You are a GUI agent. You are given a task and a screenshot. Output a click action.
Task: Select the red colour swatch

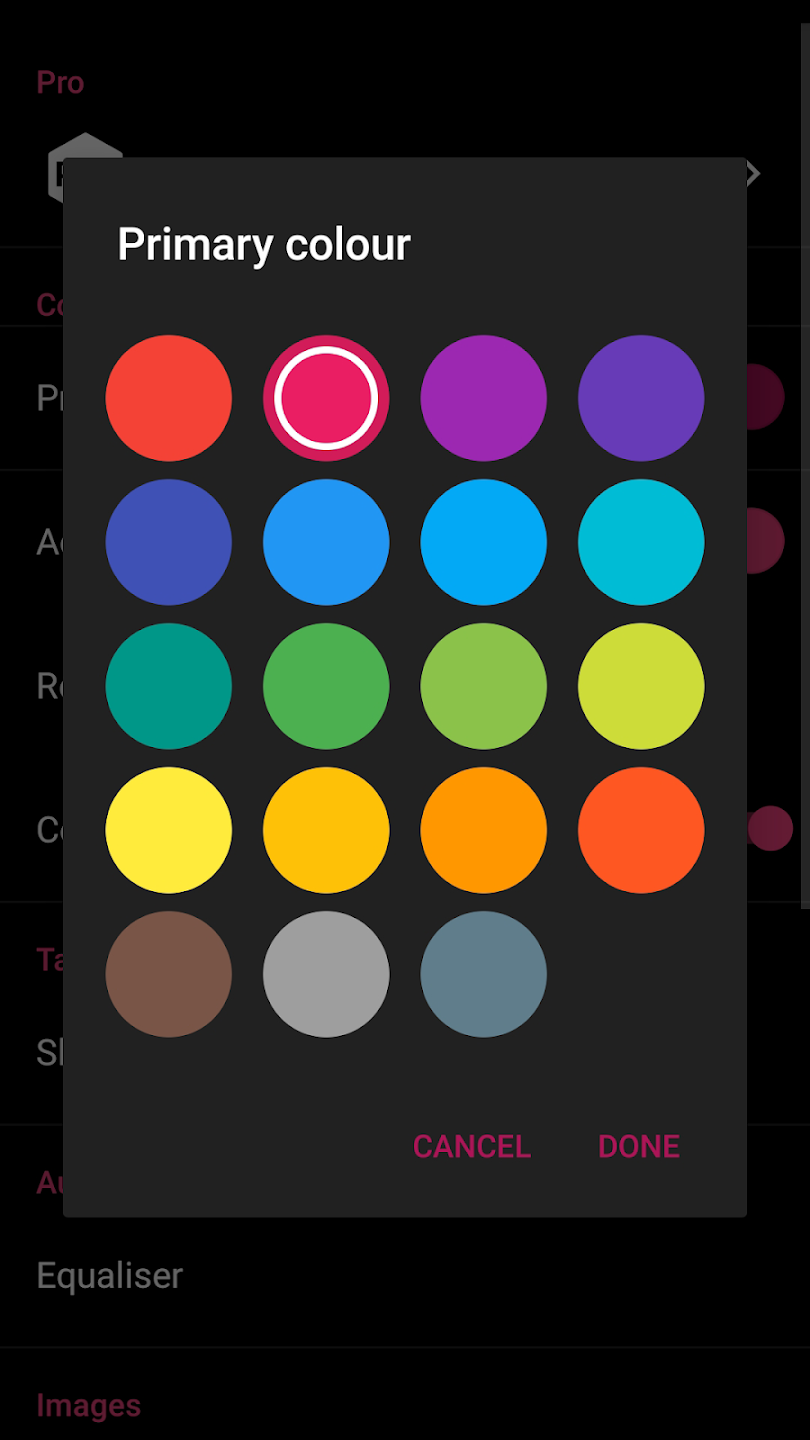(x=169, y=398)
